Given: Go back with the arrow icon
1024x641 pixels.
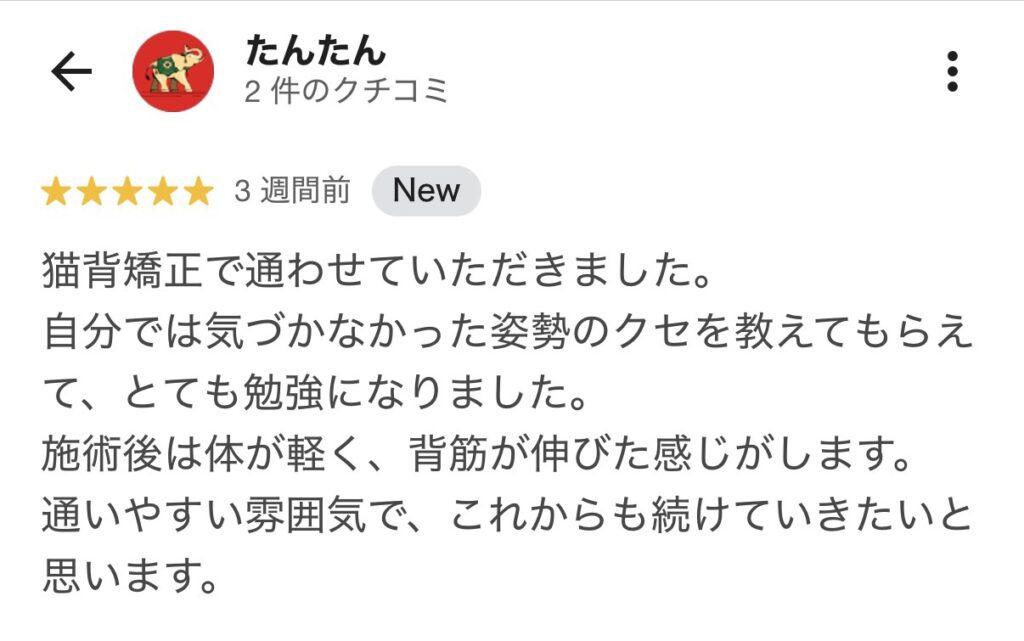Looking at the screenshot, I should pos(71,72).
